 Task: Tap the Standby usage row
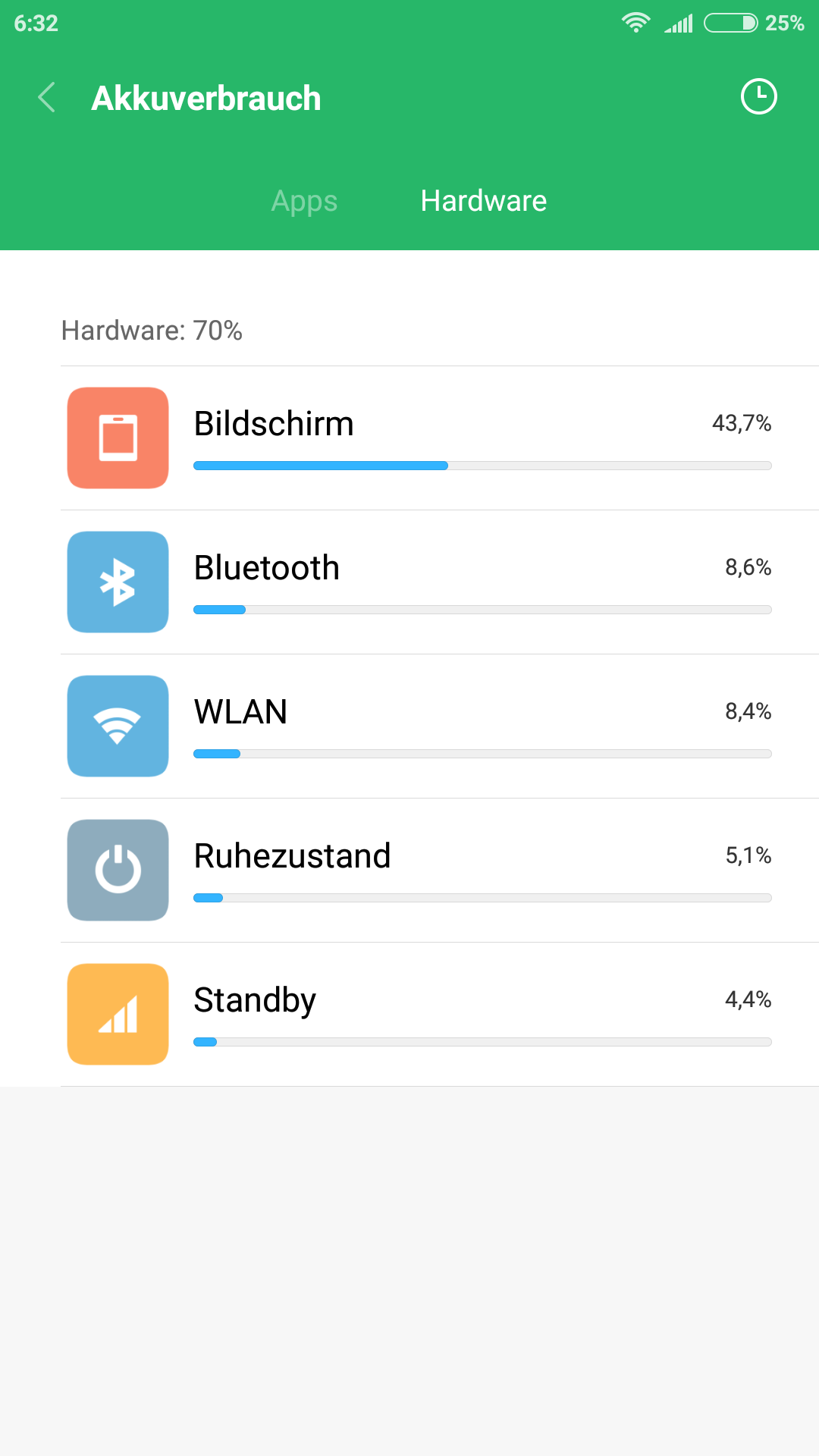click(440, 1015)
